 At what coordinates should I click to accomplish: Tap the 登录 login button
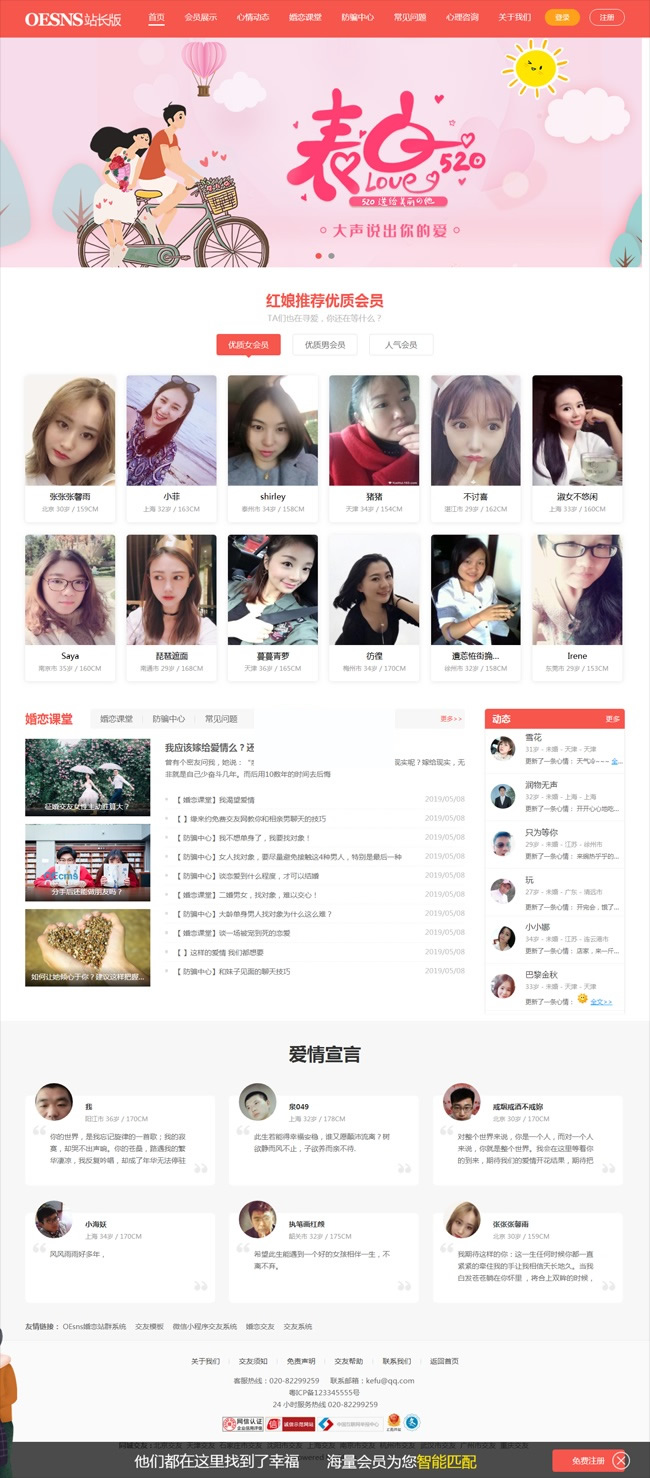tap(562, 18)
